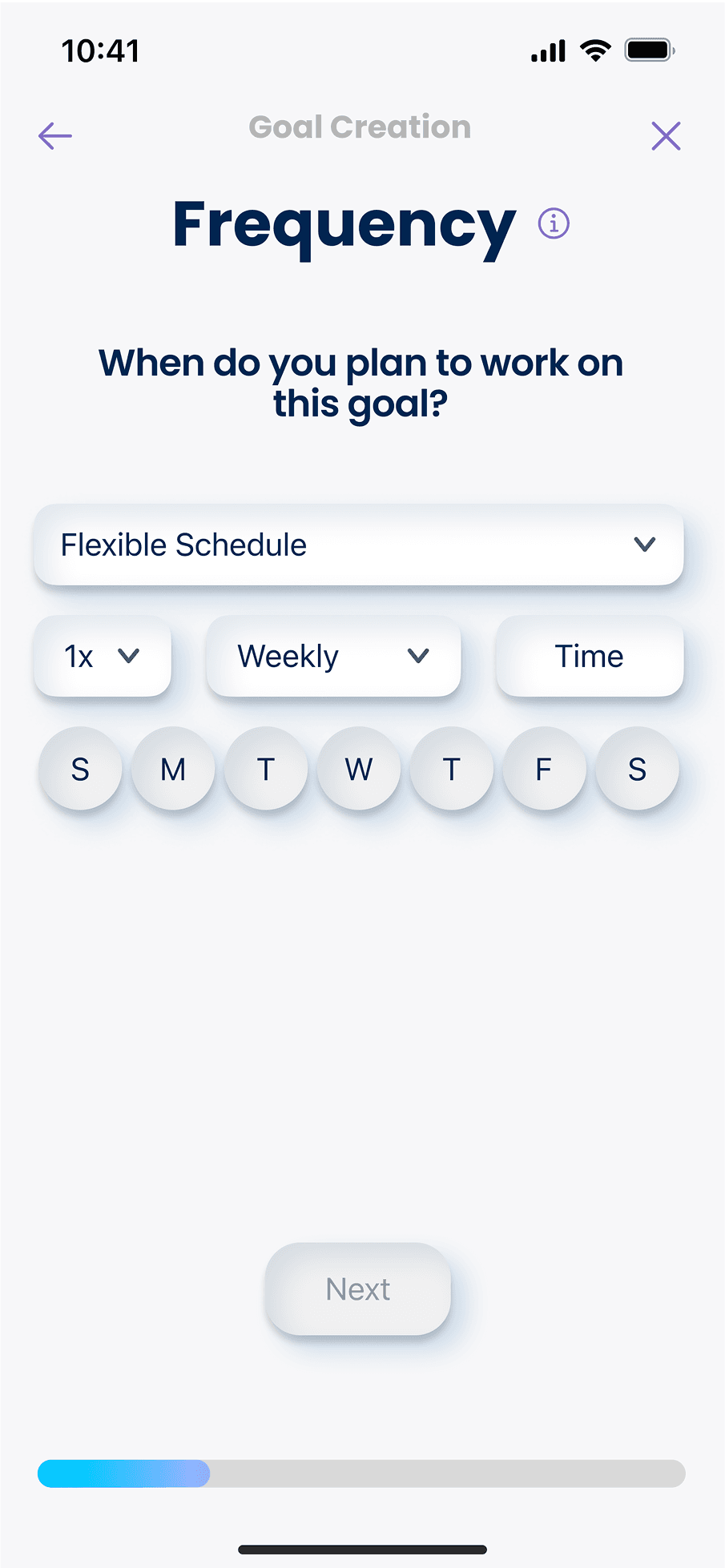Open the 1x count dropdown
Screen dimensions: 725x1568
point(103,657)
